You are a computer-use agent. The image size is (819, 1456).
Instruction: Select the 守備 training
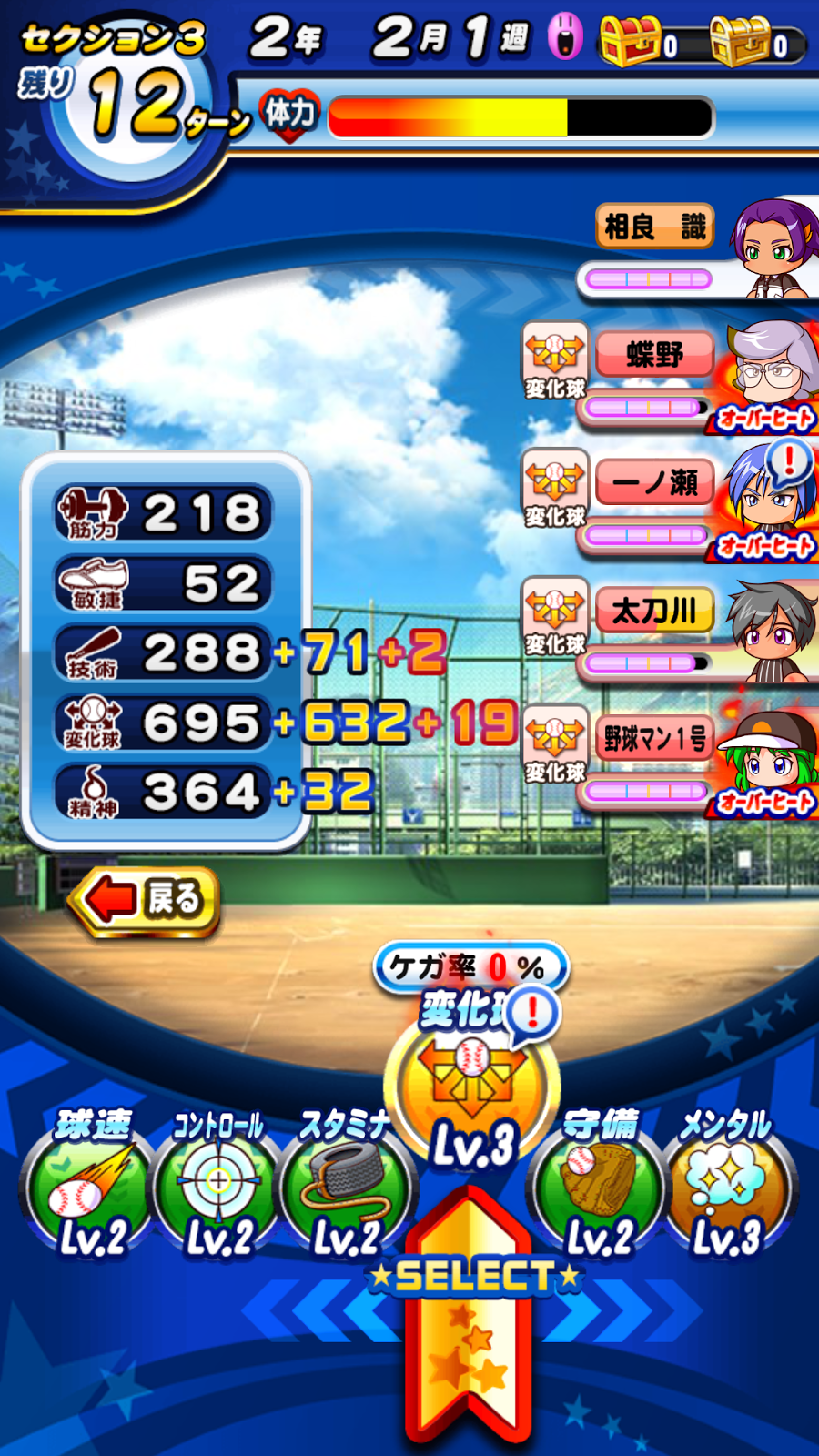[x=599, y=1183]
